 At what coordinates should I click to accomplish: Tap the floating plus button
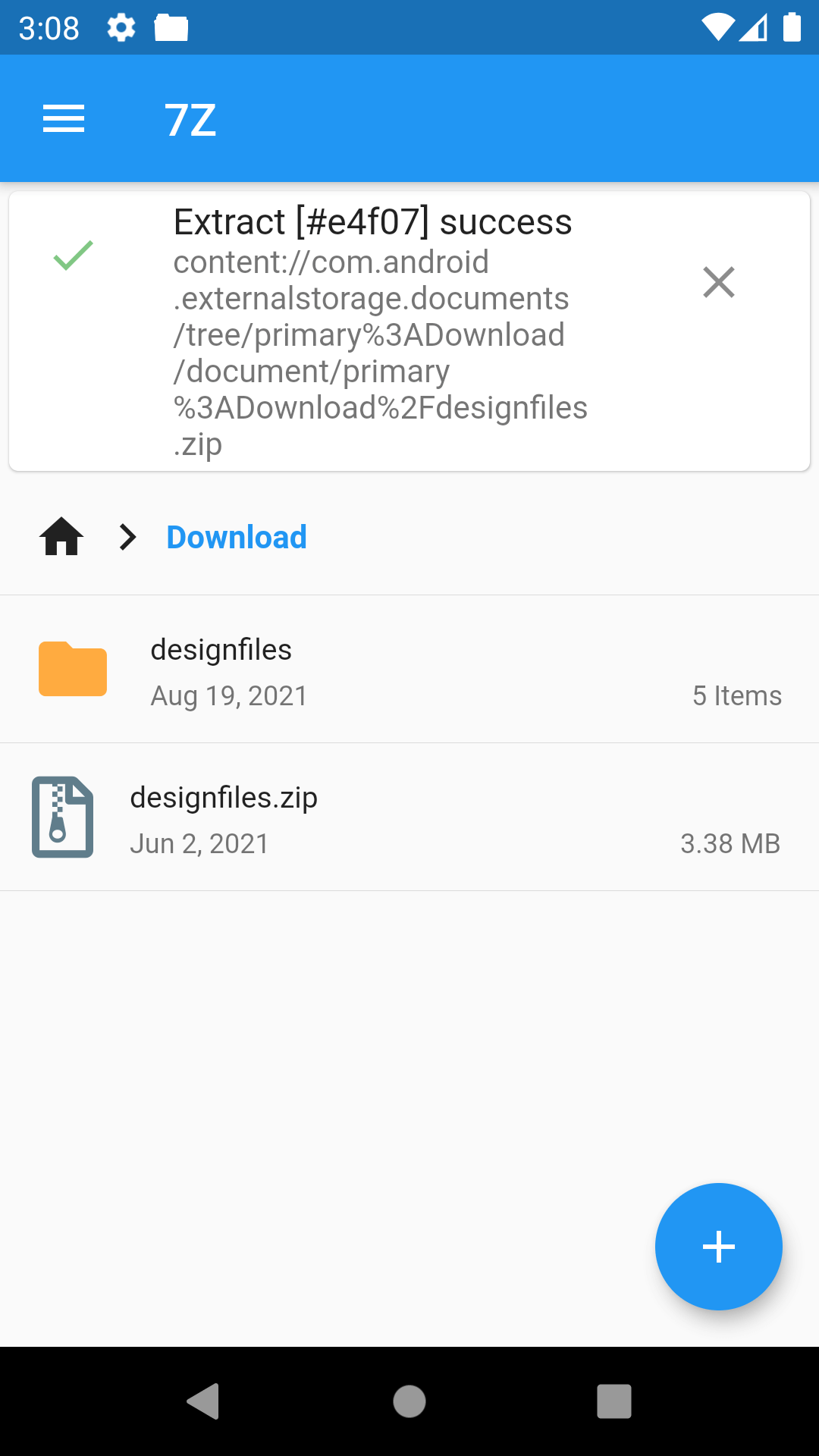click(x=718, y=1247)
